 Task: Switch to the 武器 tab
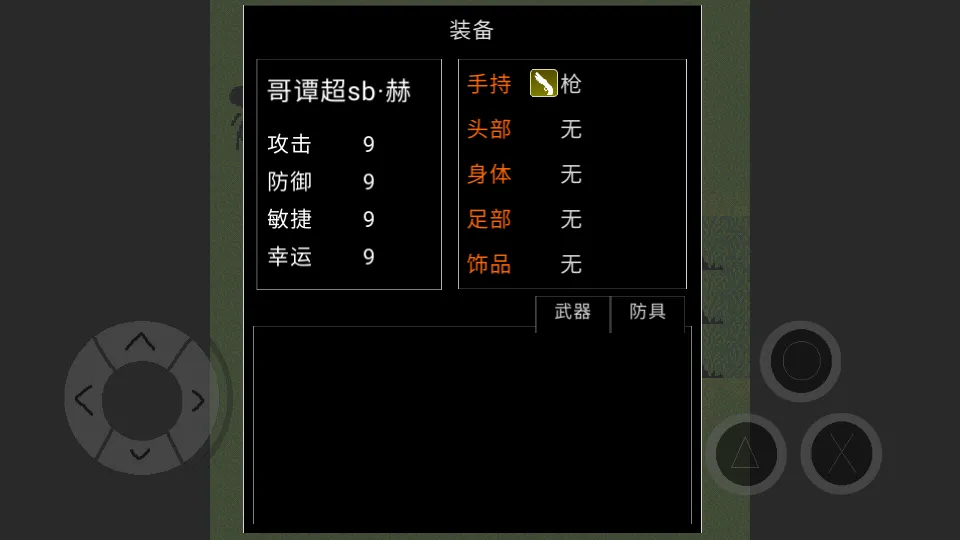click(x=573, y=312)
